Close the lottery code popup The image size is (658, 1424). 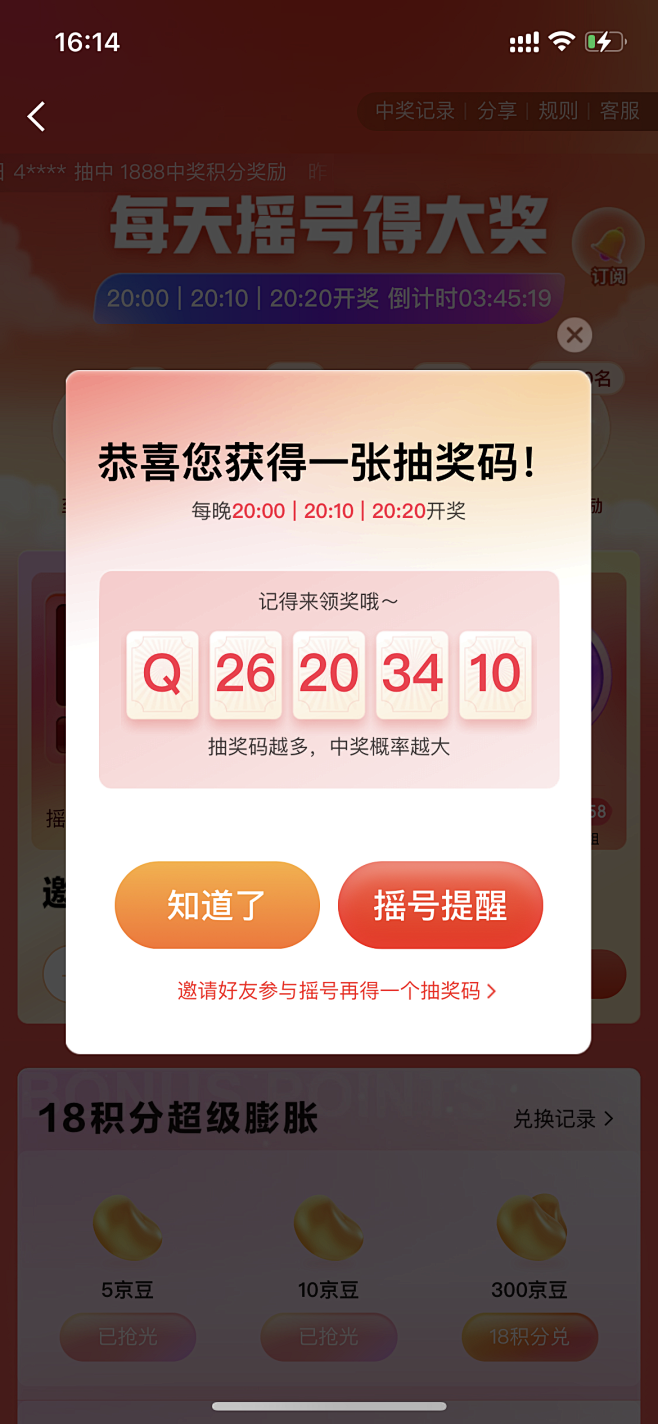pos(574,335)
